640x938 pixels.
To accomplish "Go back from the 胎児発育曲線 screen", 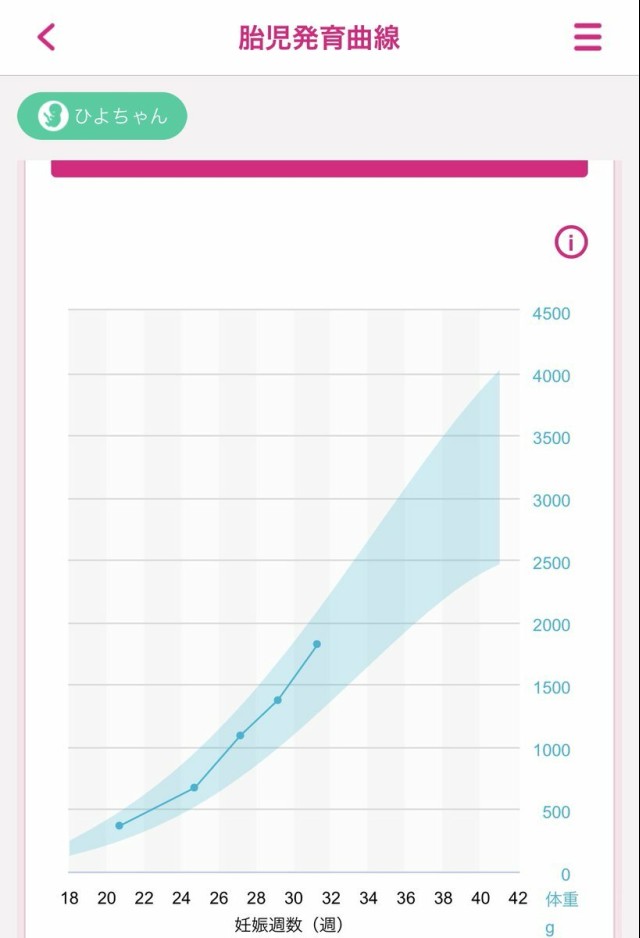I will tap(46, 37).
